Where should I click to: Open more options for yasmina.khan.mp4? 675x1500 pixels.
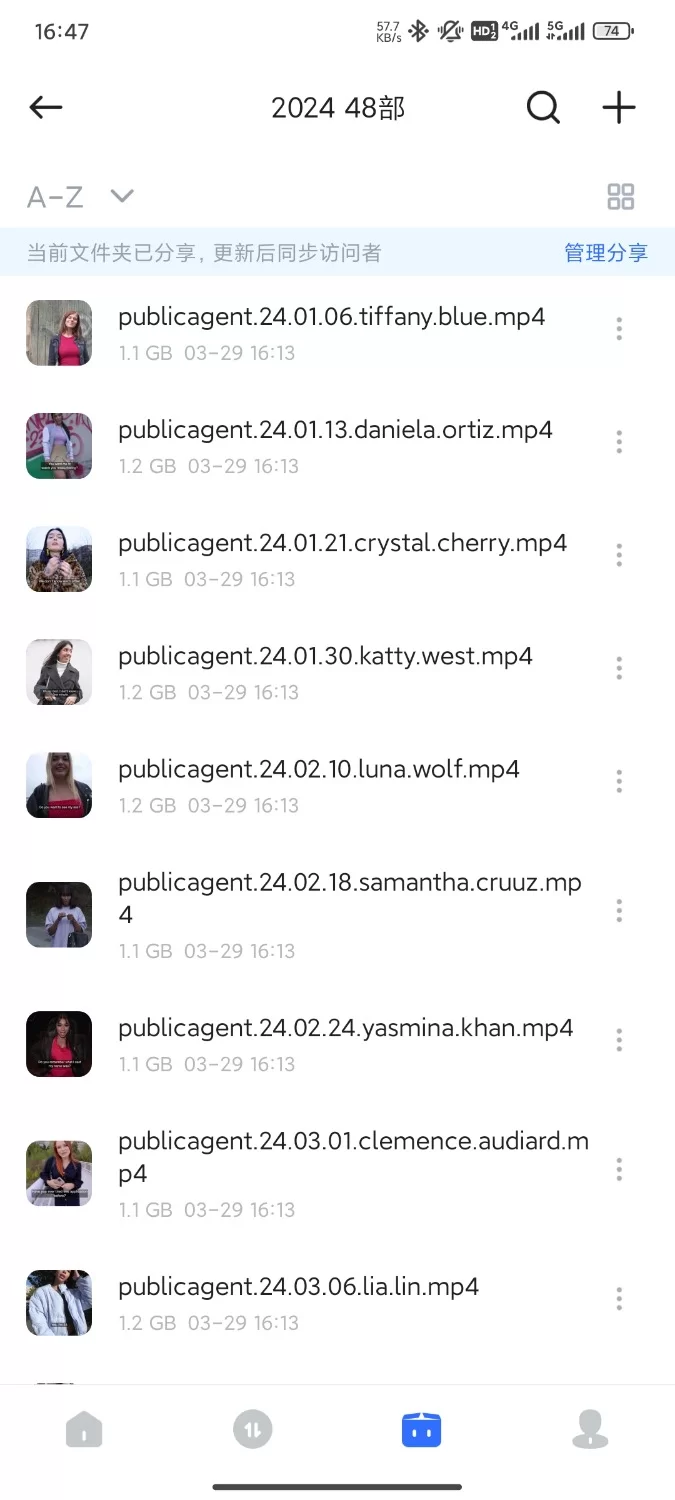[619, 1040]
